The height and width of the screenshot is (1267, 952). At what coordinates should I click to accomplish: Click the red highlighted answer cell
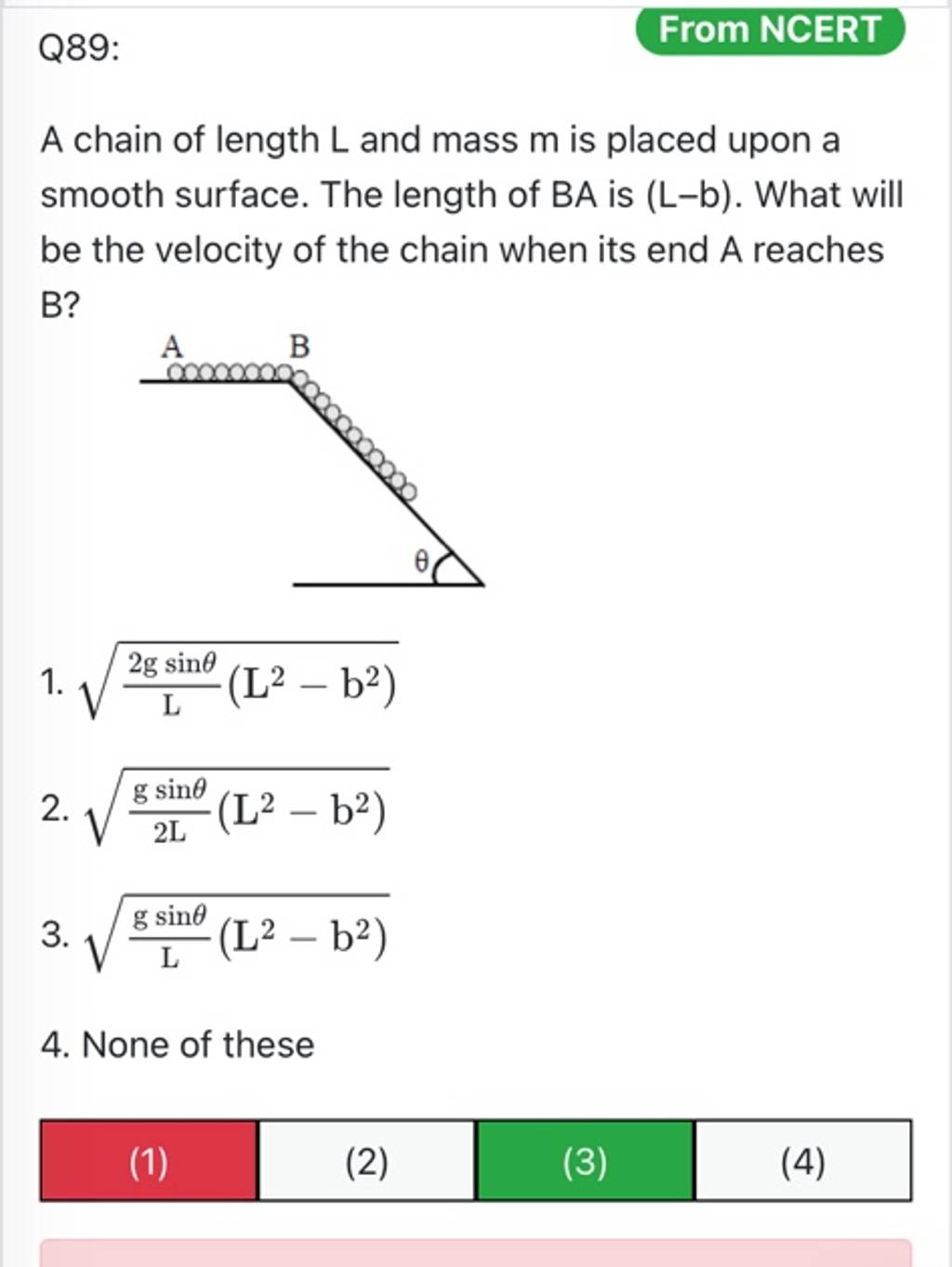pos(147,1160)
